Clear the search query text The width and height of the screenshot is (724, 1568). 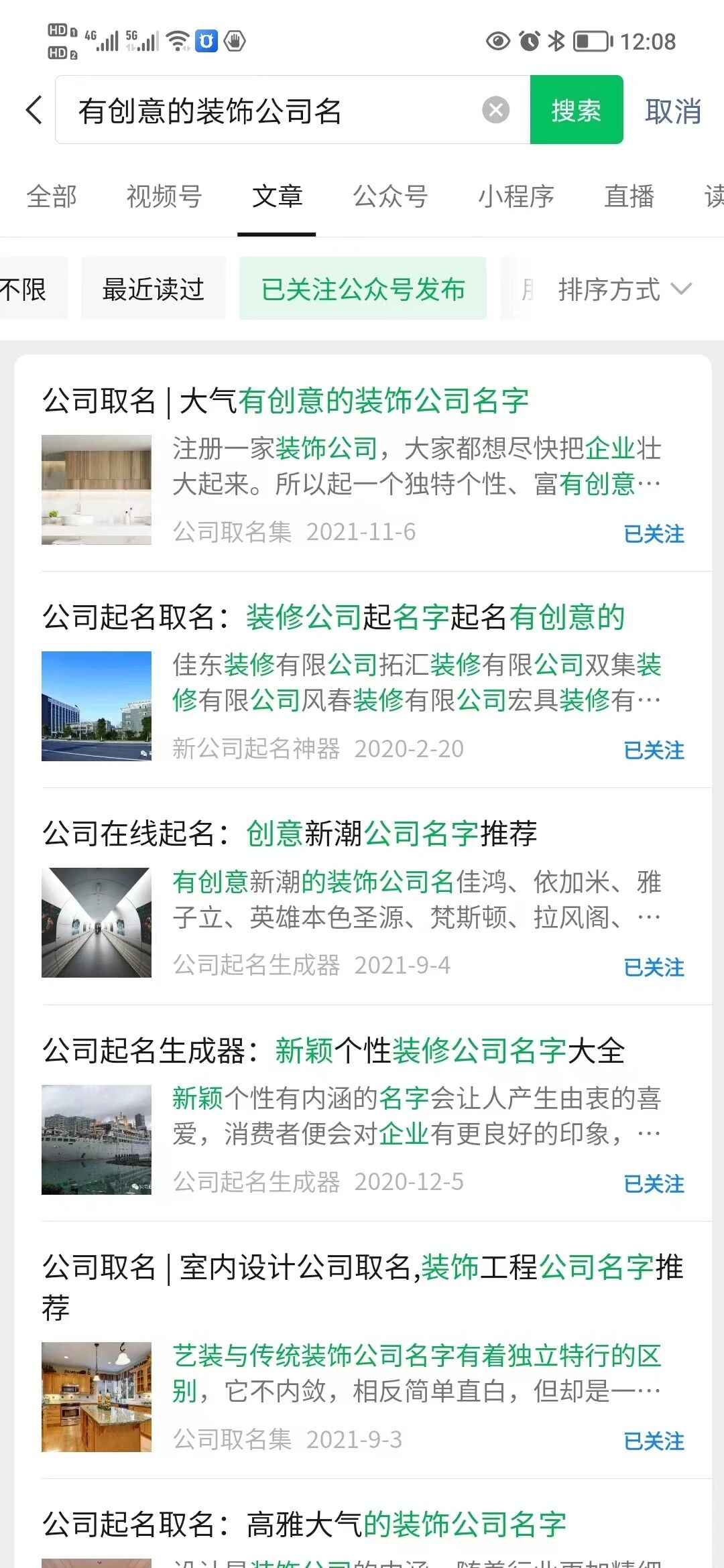(x=495, y=110)
